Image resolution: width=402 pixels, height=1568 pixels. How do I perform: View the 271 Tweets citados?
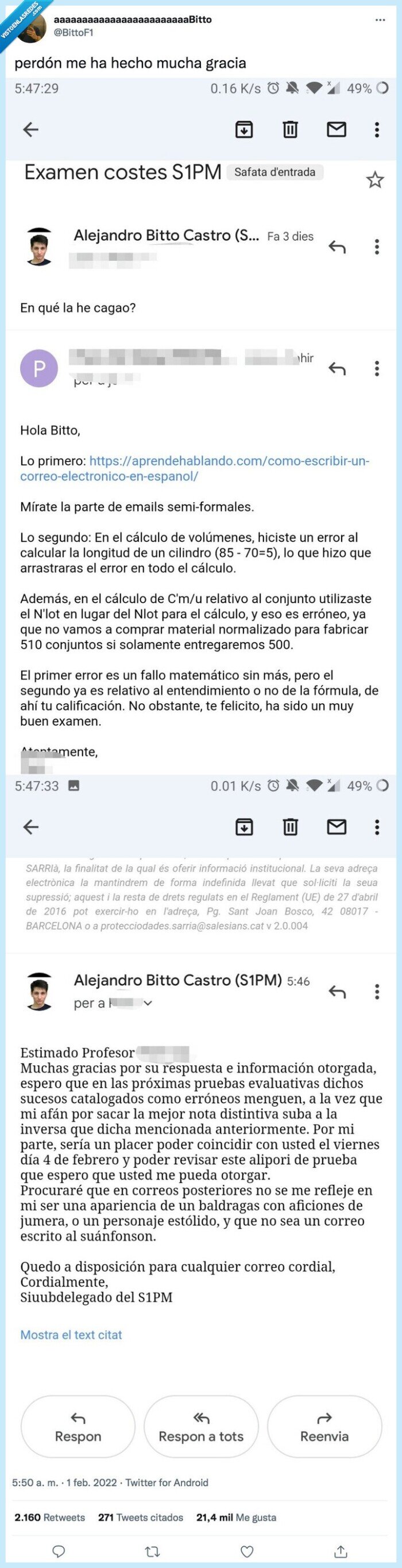click(141, 1517)
